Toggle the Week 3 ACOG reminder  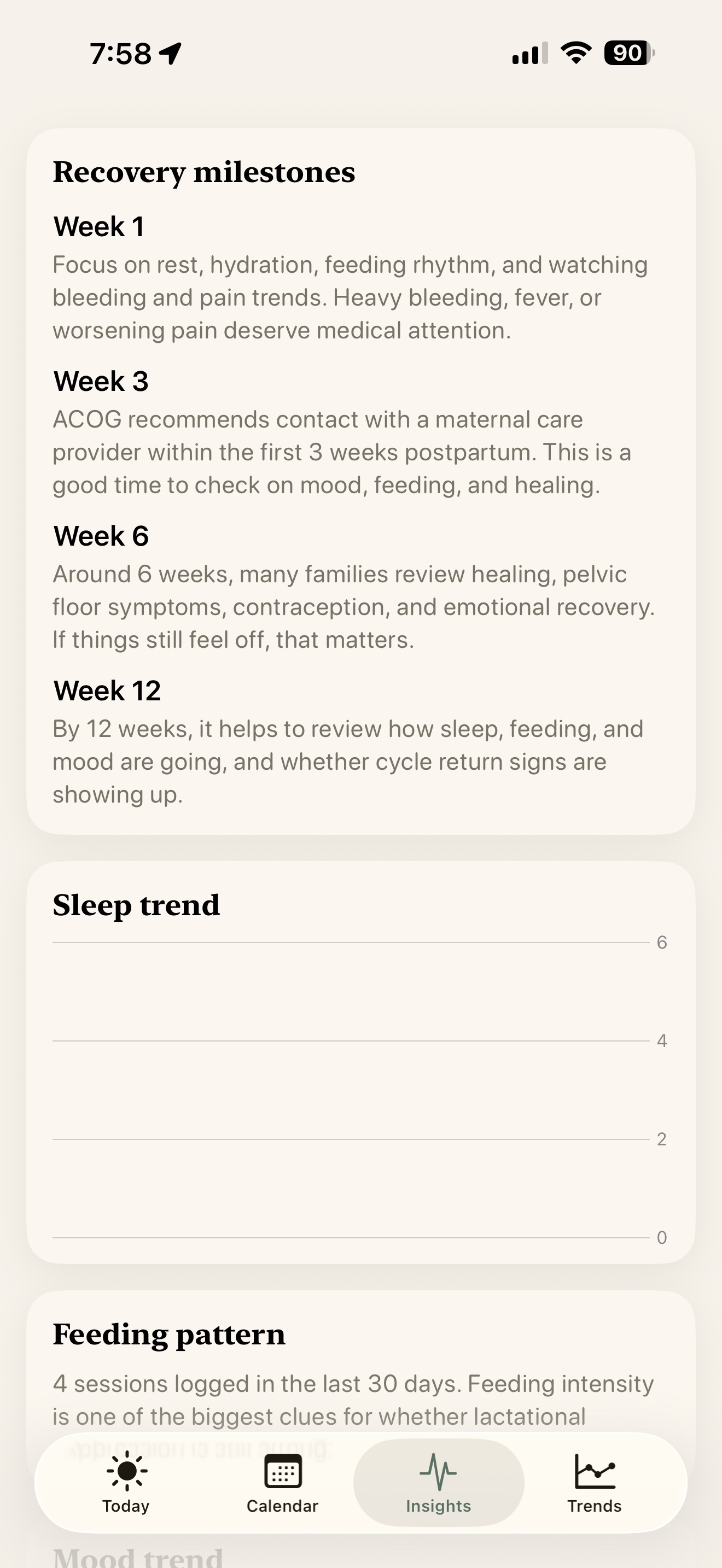(101, 382)
